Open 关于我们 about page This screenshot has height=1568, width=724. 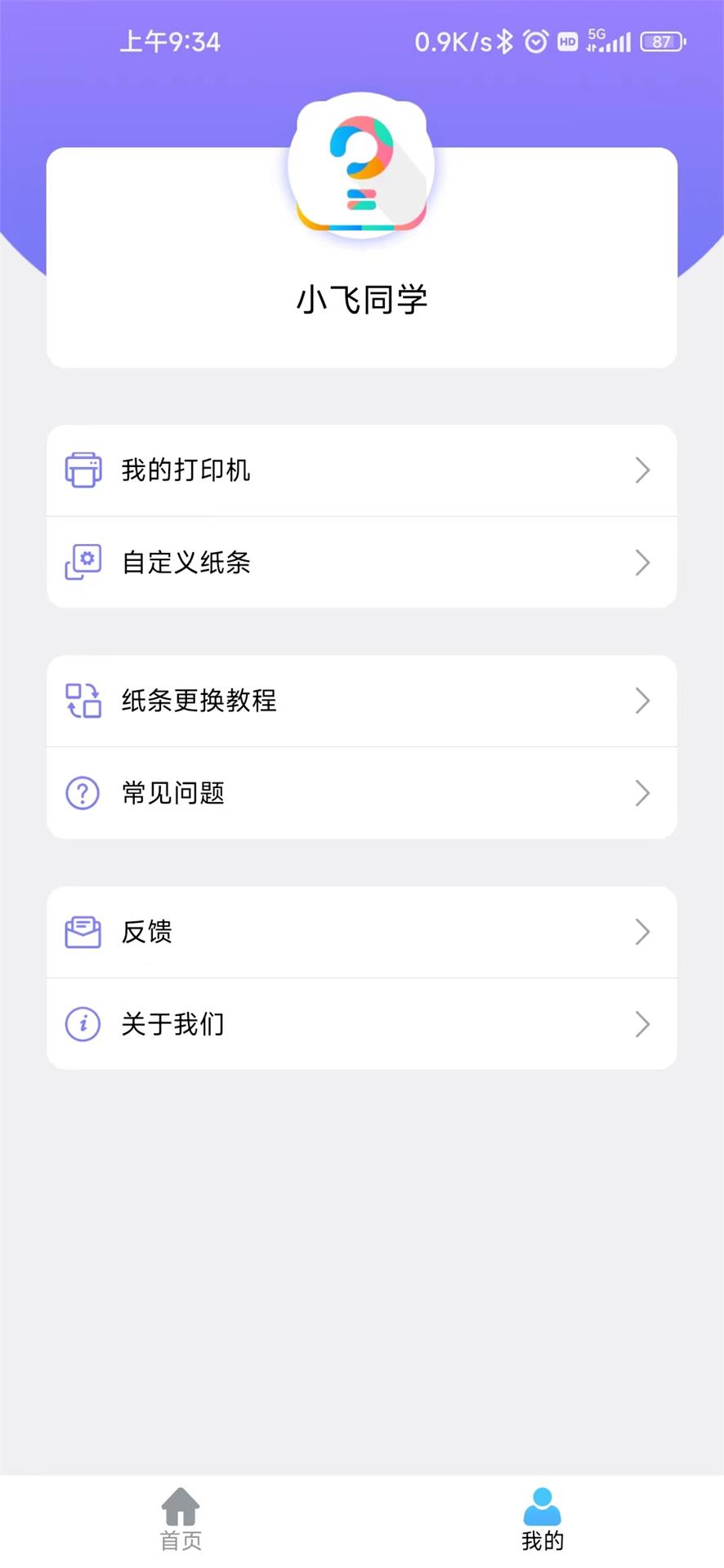tap(361, 1024)
